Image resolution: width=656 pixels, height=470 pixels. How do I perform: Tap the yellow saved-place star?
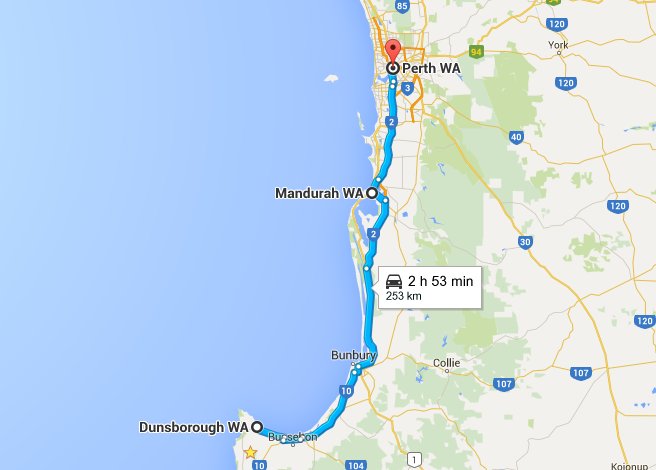click(250, 453)
